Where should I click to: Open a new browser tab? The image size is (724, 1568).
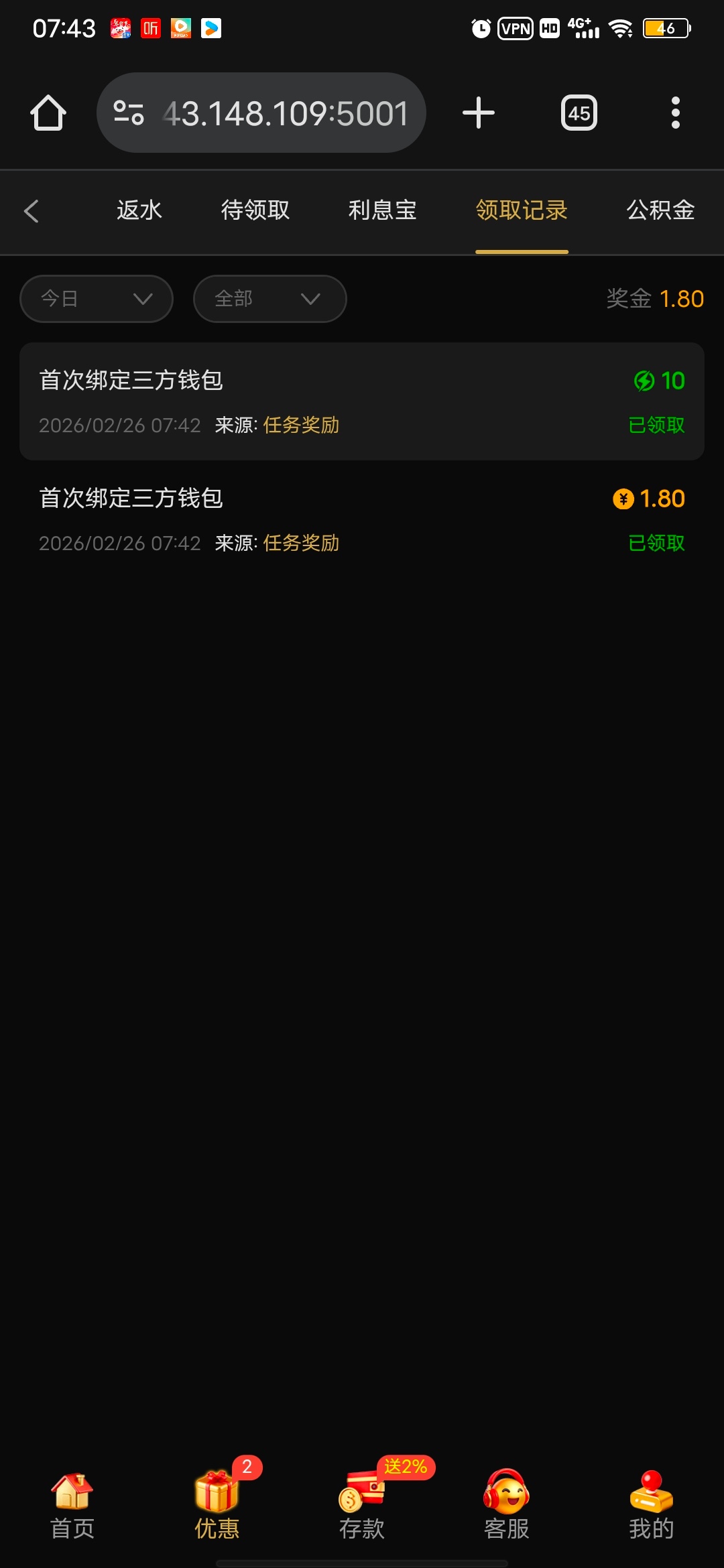pos(479,113)
